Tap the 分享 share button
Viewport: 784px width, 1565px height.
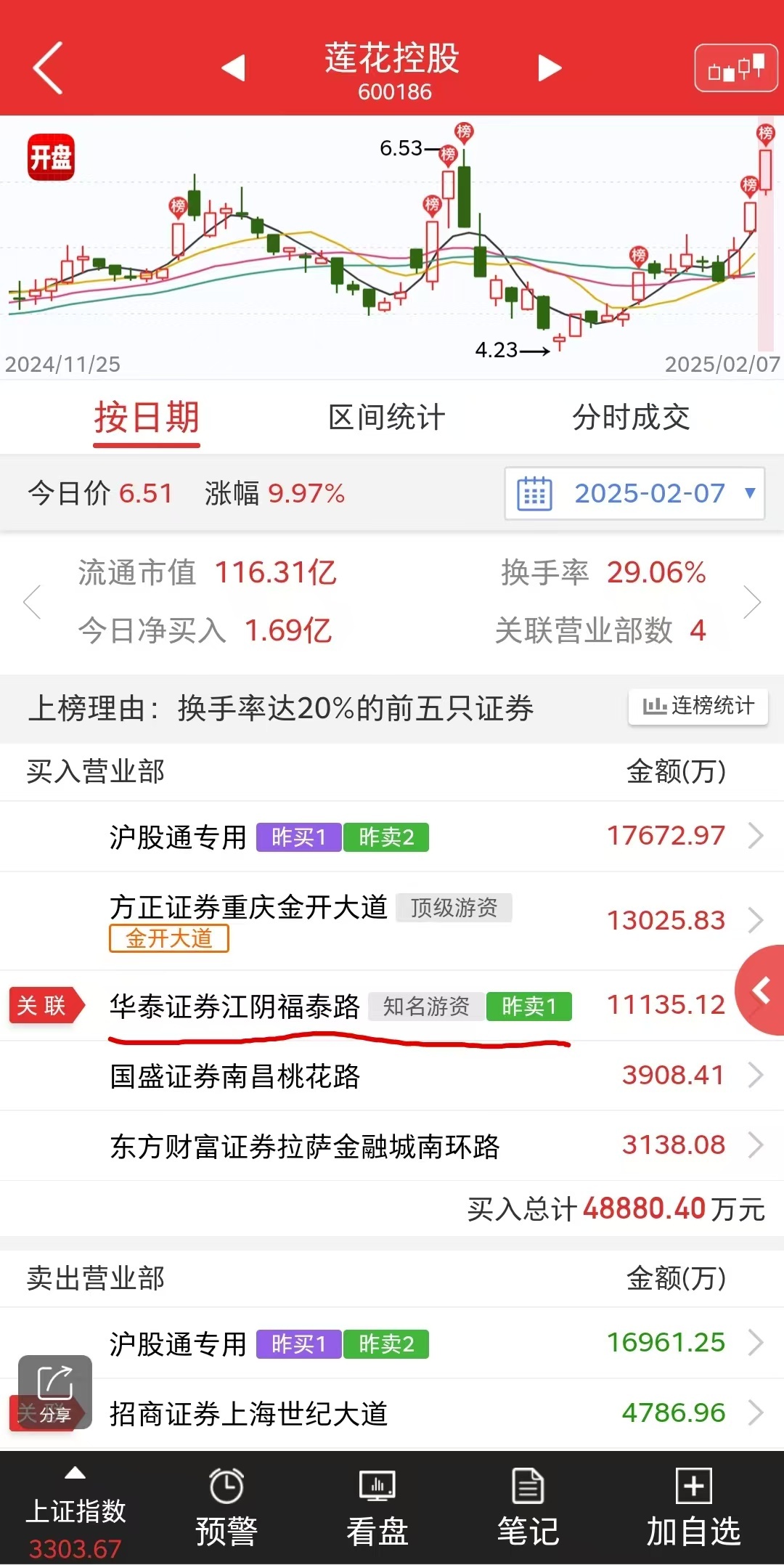(x=55, y=1392)
